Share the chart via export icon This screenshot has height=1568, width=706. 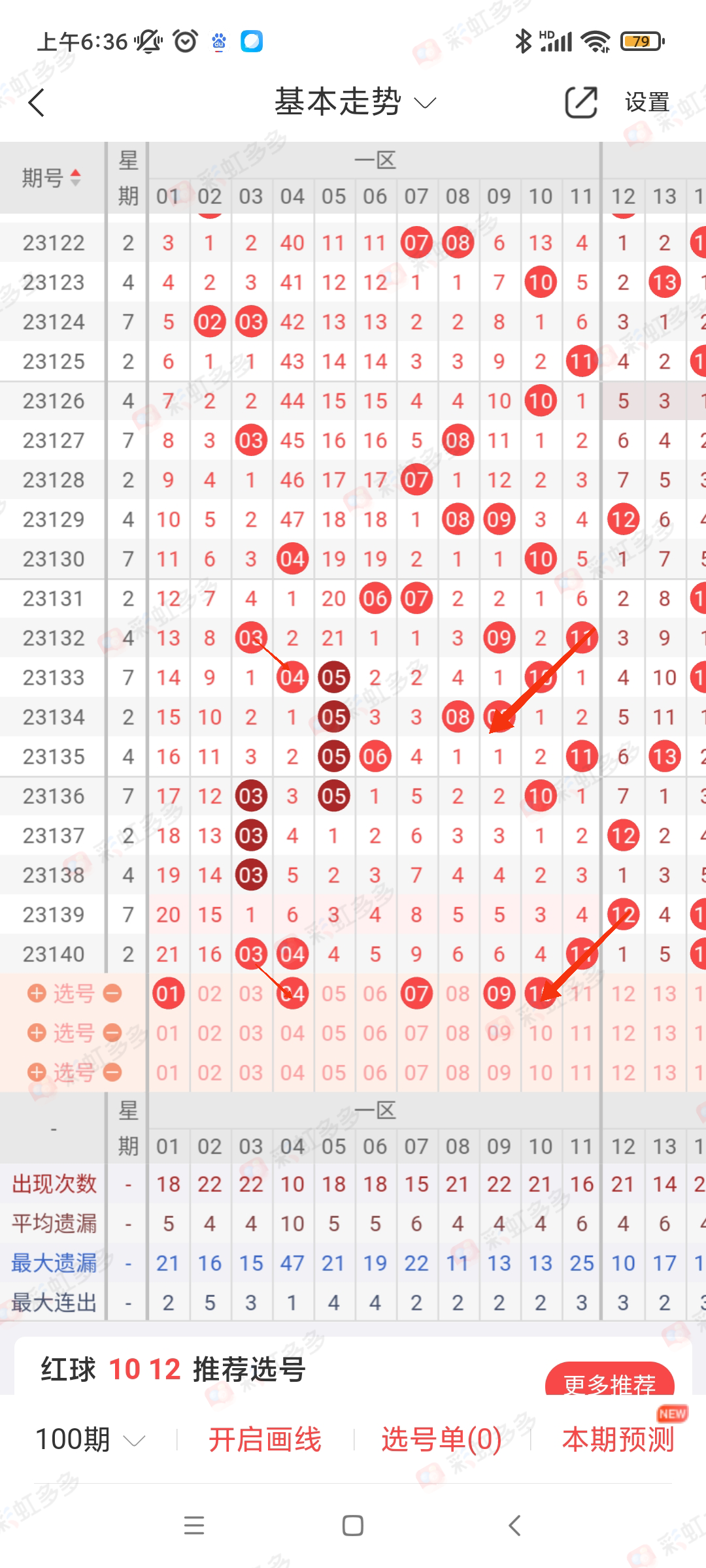tap(581, 103)
